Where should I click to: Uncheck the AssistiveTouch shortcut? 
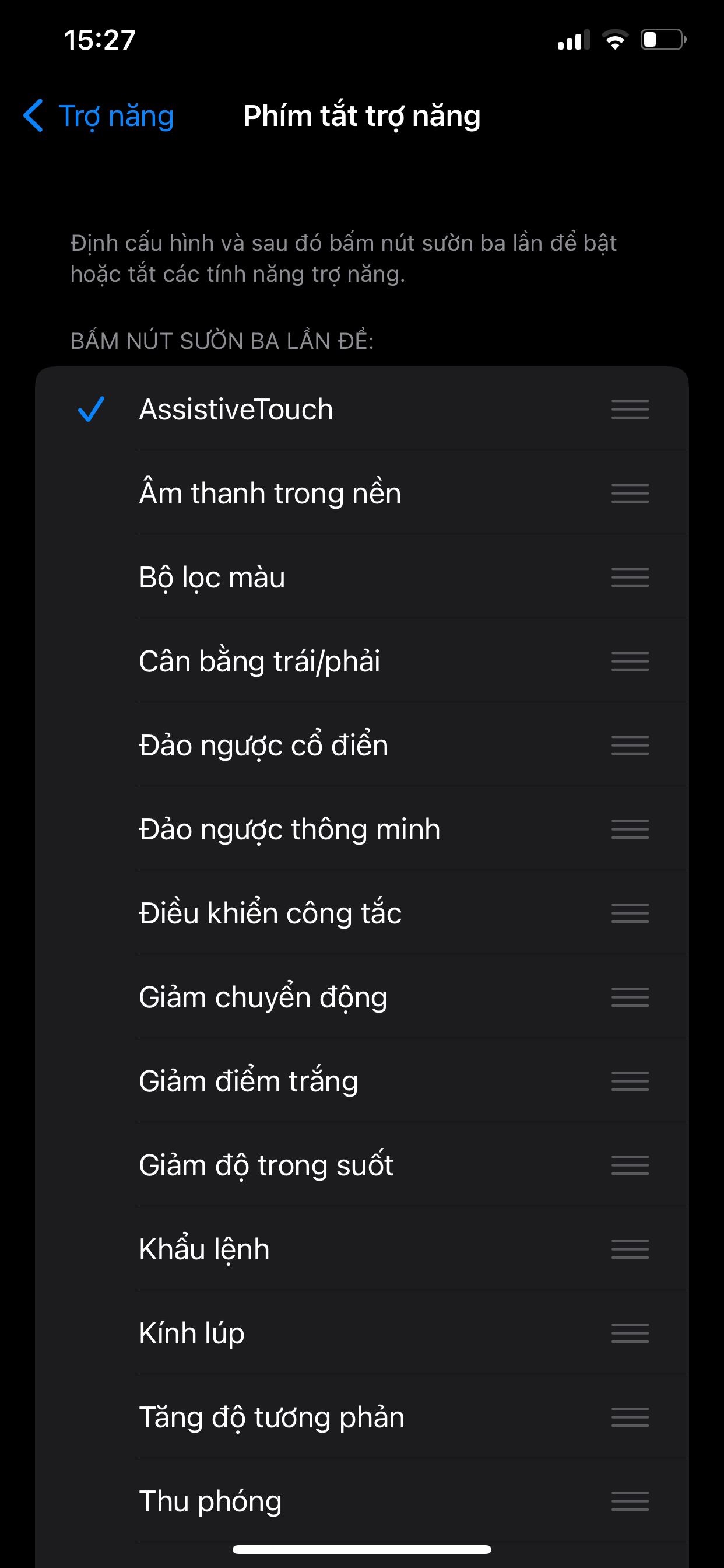coord(361,408)
